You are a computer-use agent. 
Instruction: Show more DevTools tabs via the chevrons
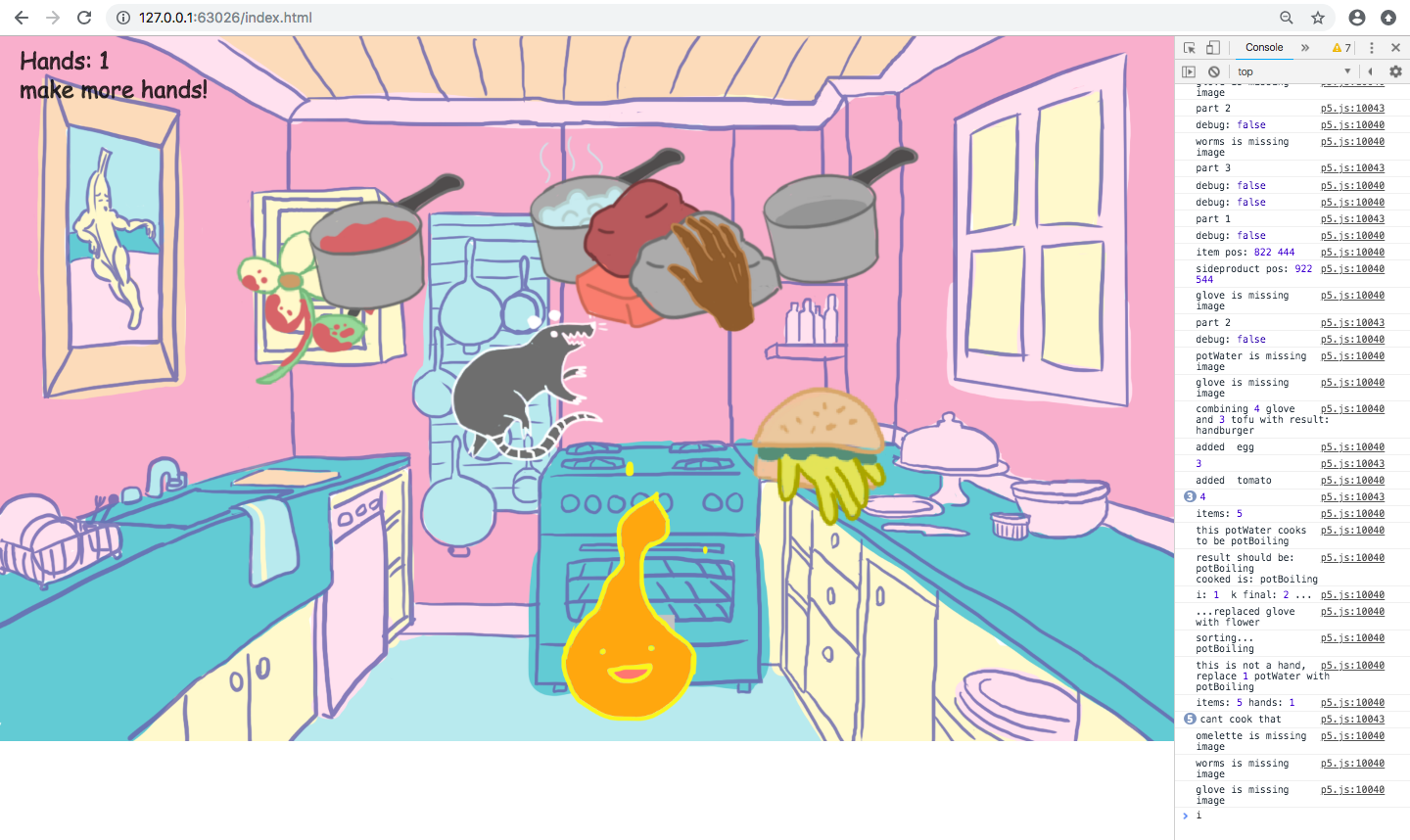(x=1305, y=48)
